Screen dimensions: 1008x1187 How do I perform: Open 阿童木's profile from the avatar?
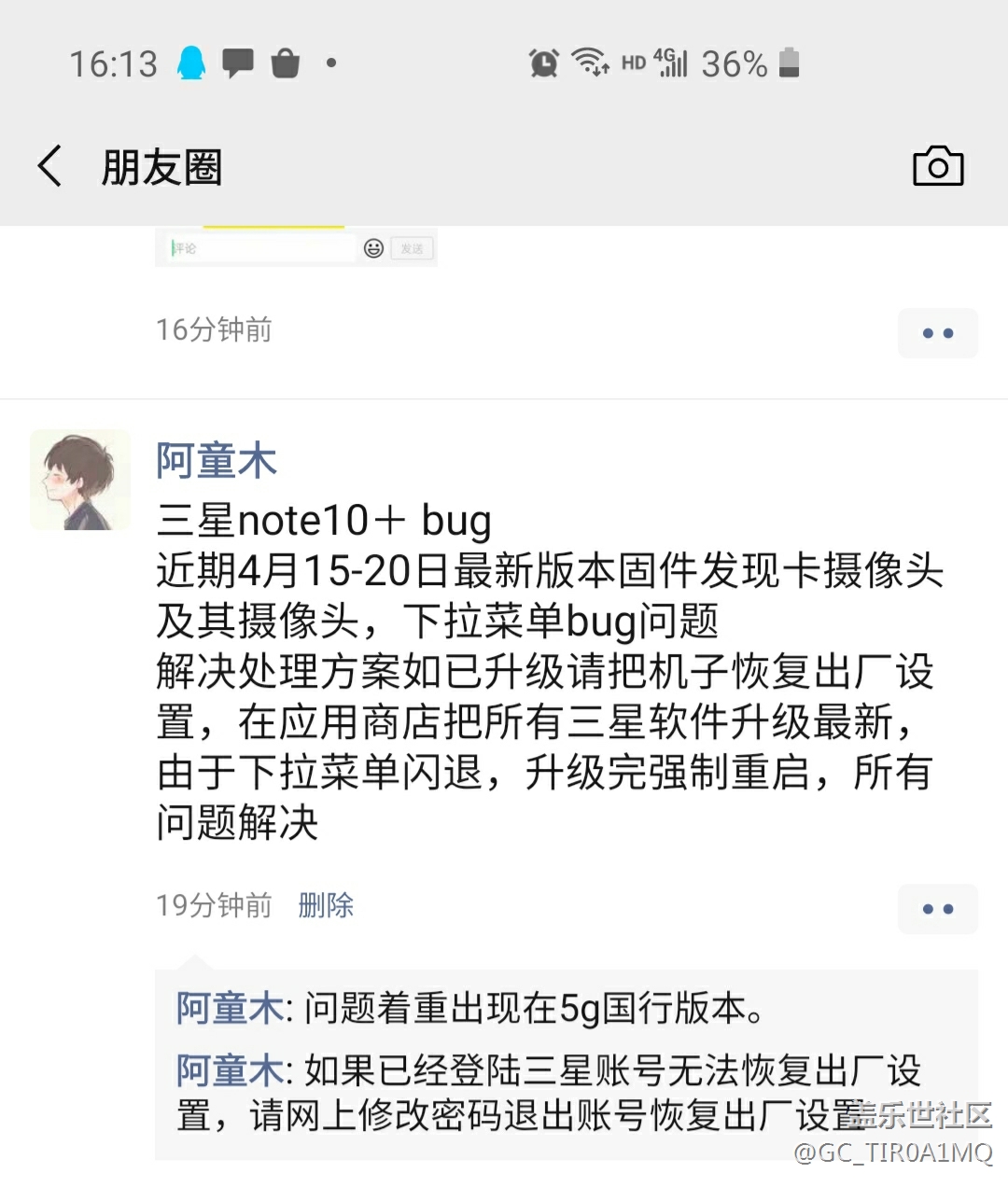tap(80, 480)
